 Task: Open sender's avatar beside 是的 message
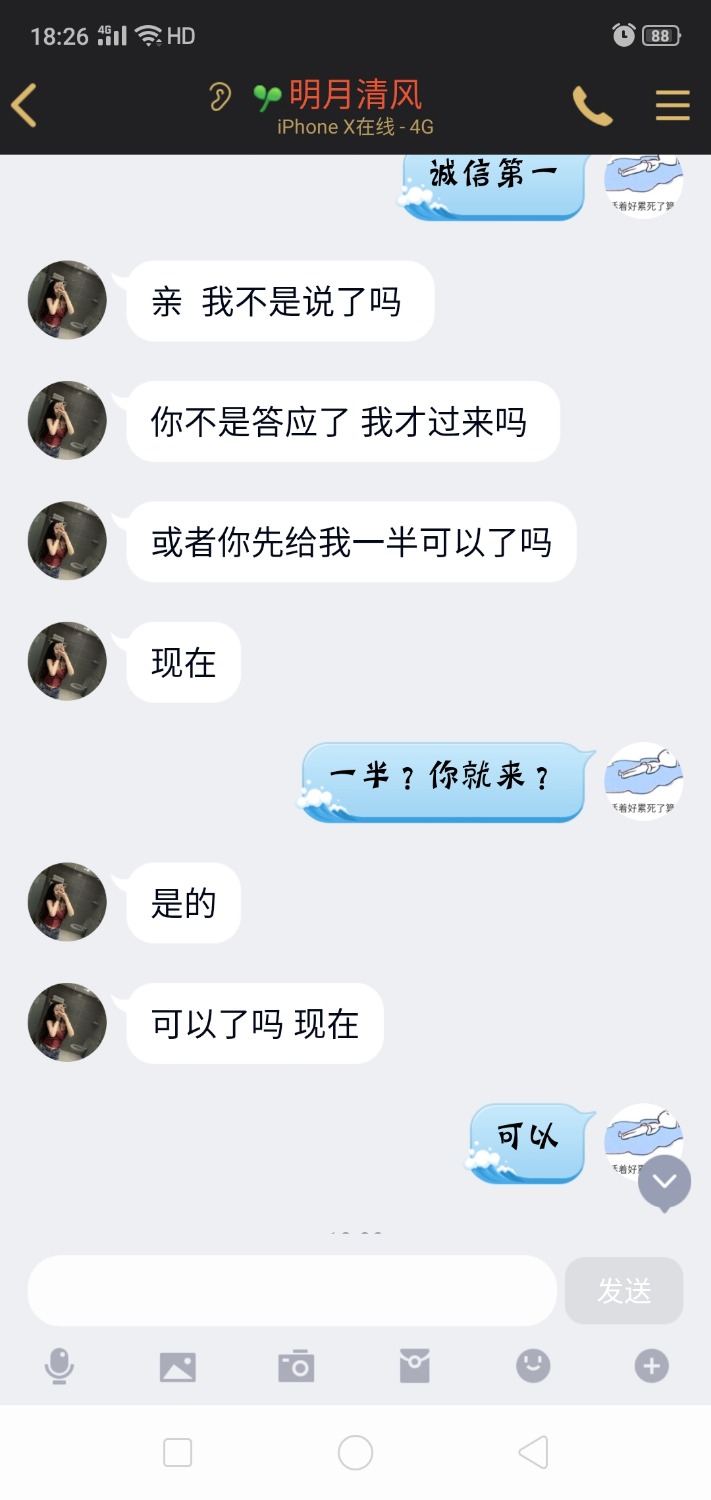[67, 902]
